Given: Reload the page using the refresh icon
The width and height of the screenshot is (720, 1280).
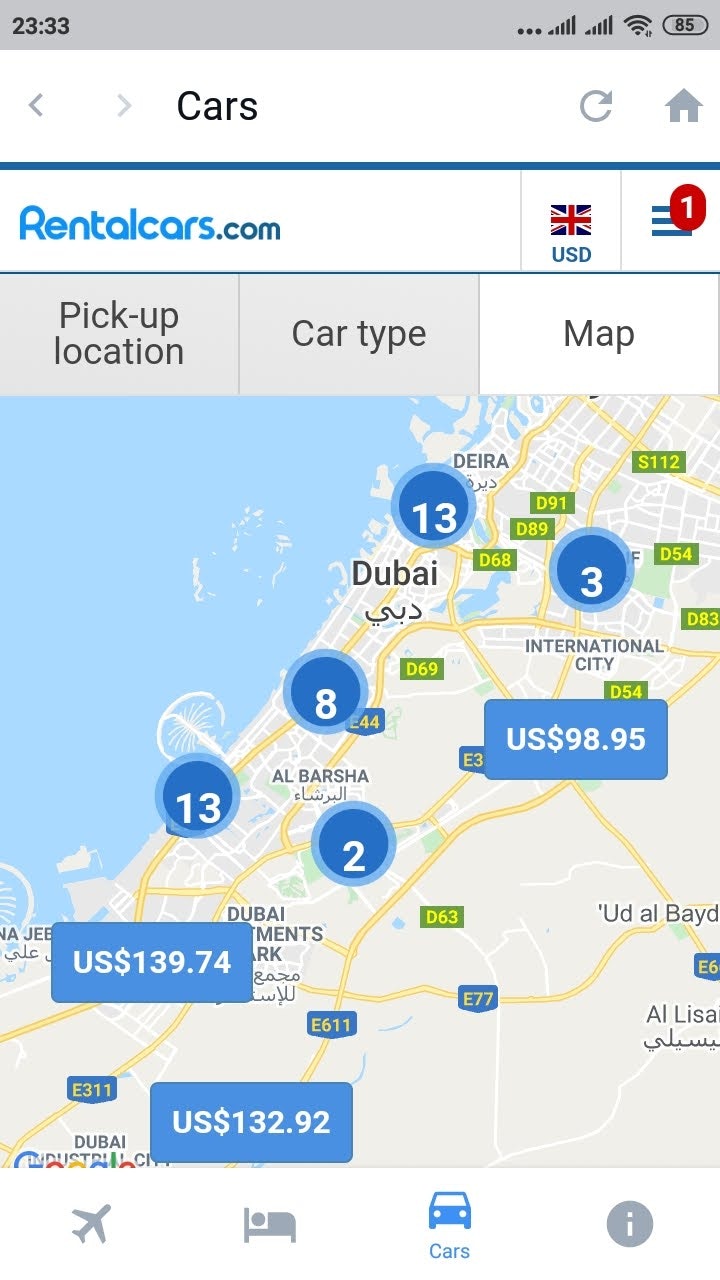Looking at the screenshot, I should [597, 105].
